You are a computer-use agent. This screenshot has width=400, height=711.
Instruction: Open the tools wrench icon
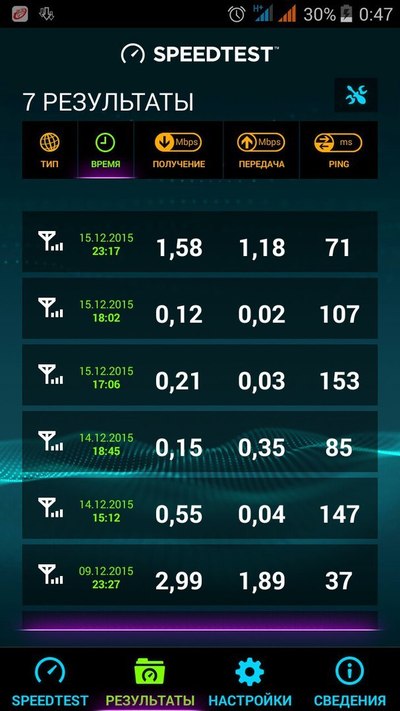pos(356,95)
